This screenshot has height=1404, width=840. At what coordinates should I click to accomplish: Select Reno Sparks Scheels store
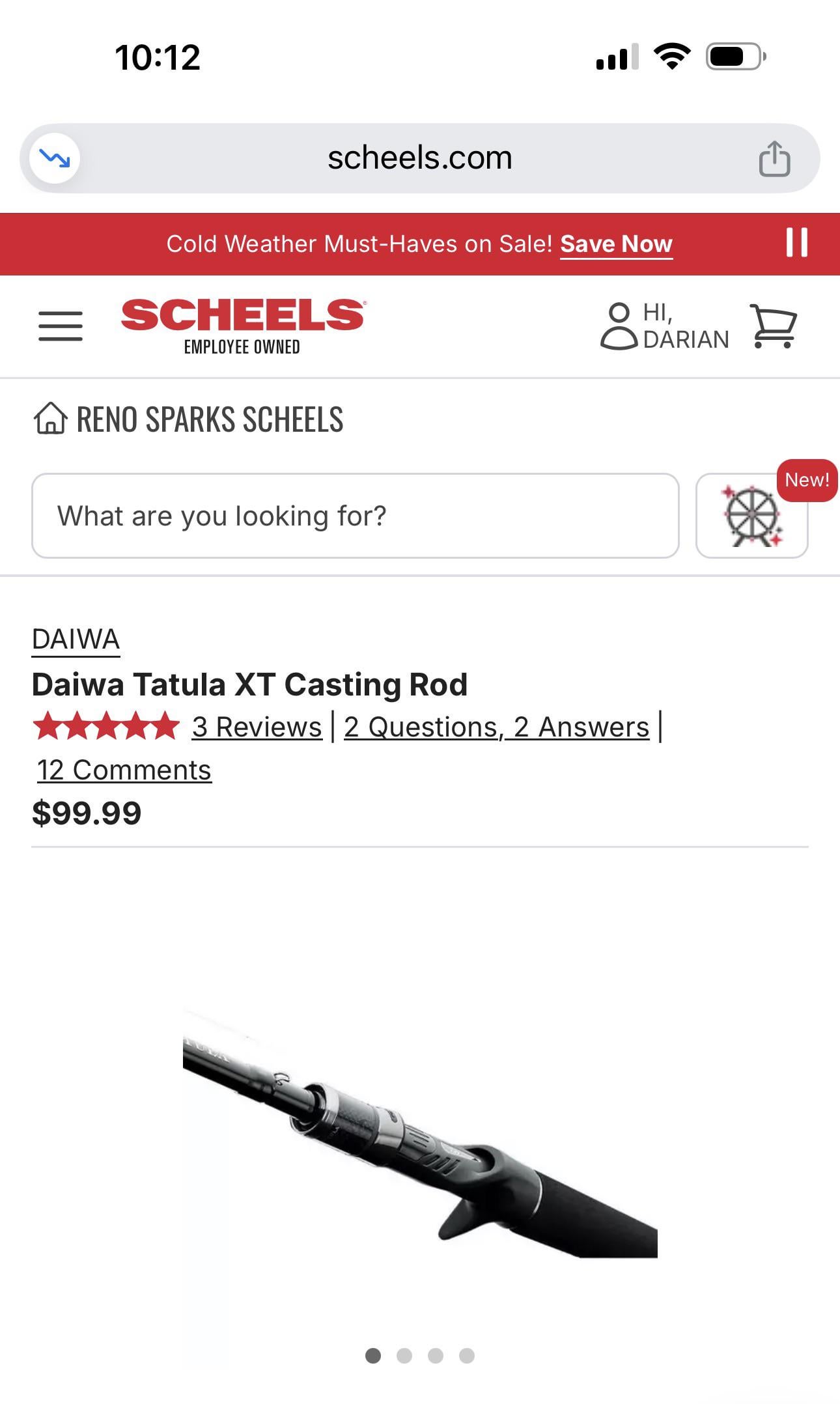tap(189, 419)
